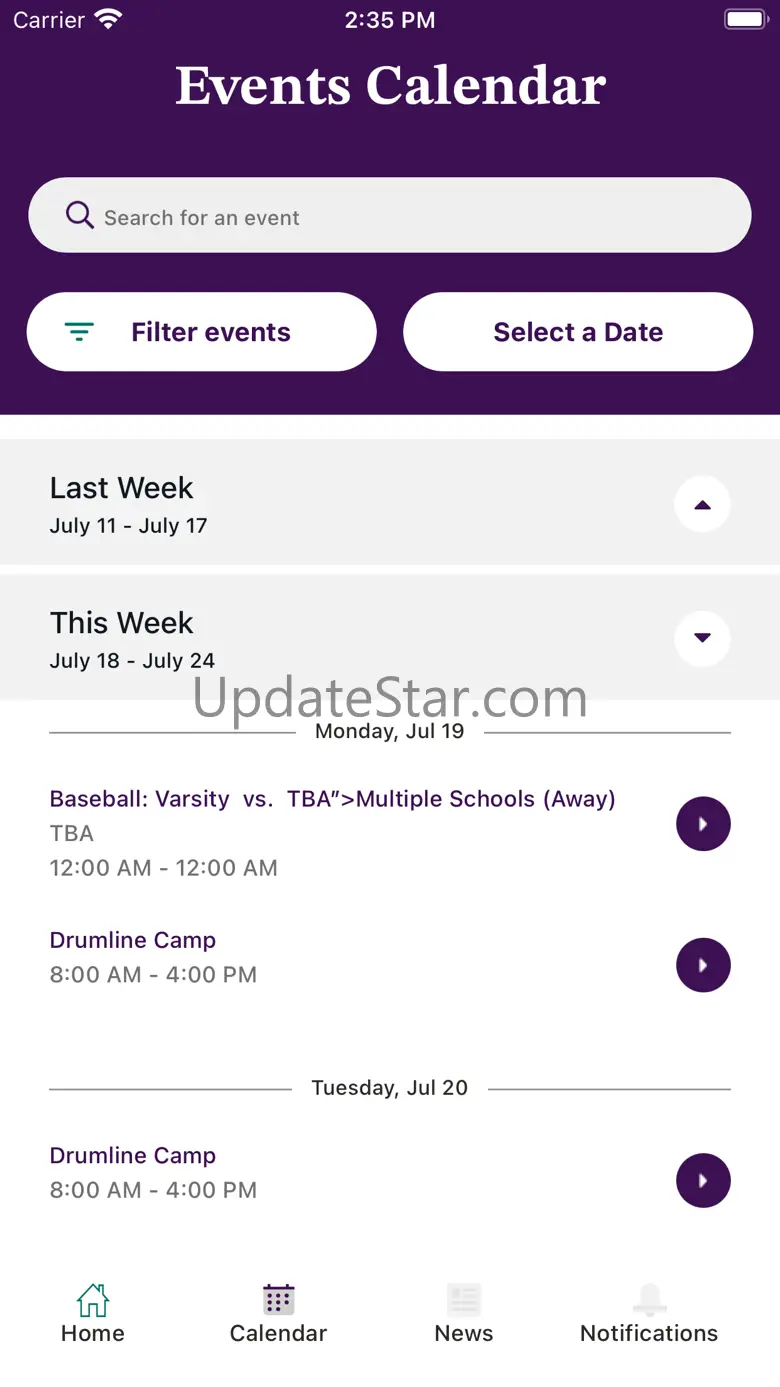Open Filter events options

[202, 332]
